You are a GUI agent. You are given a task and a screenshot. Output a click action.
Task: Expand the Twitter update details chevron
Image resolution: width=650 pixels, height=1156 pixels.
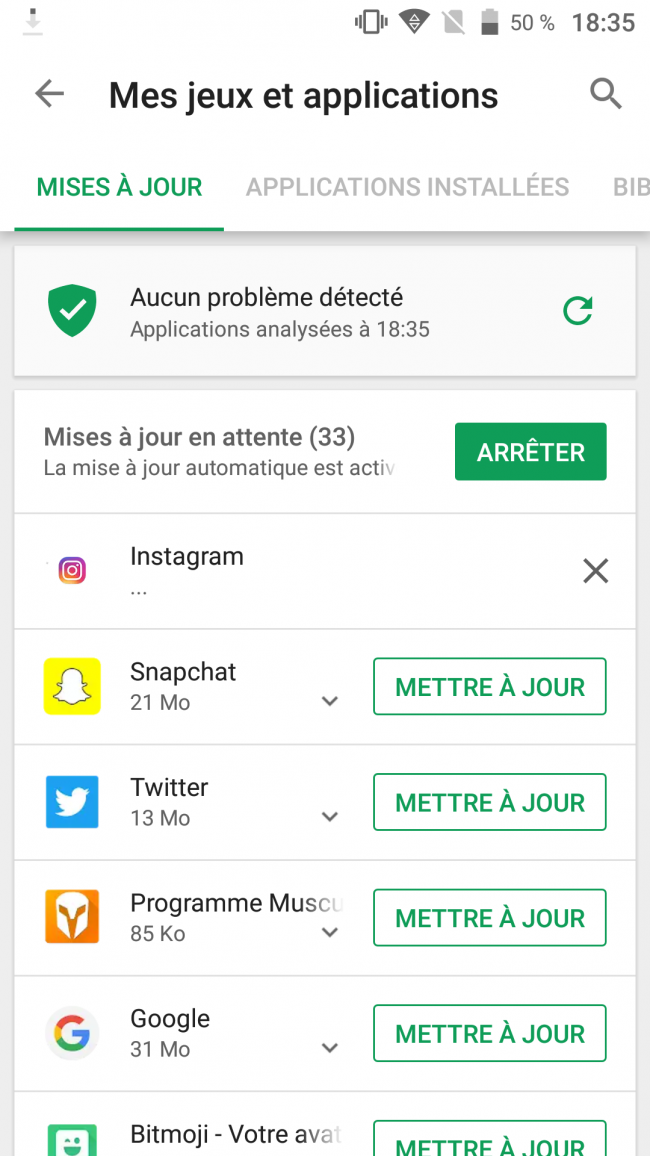tap(330, 818)
